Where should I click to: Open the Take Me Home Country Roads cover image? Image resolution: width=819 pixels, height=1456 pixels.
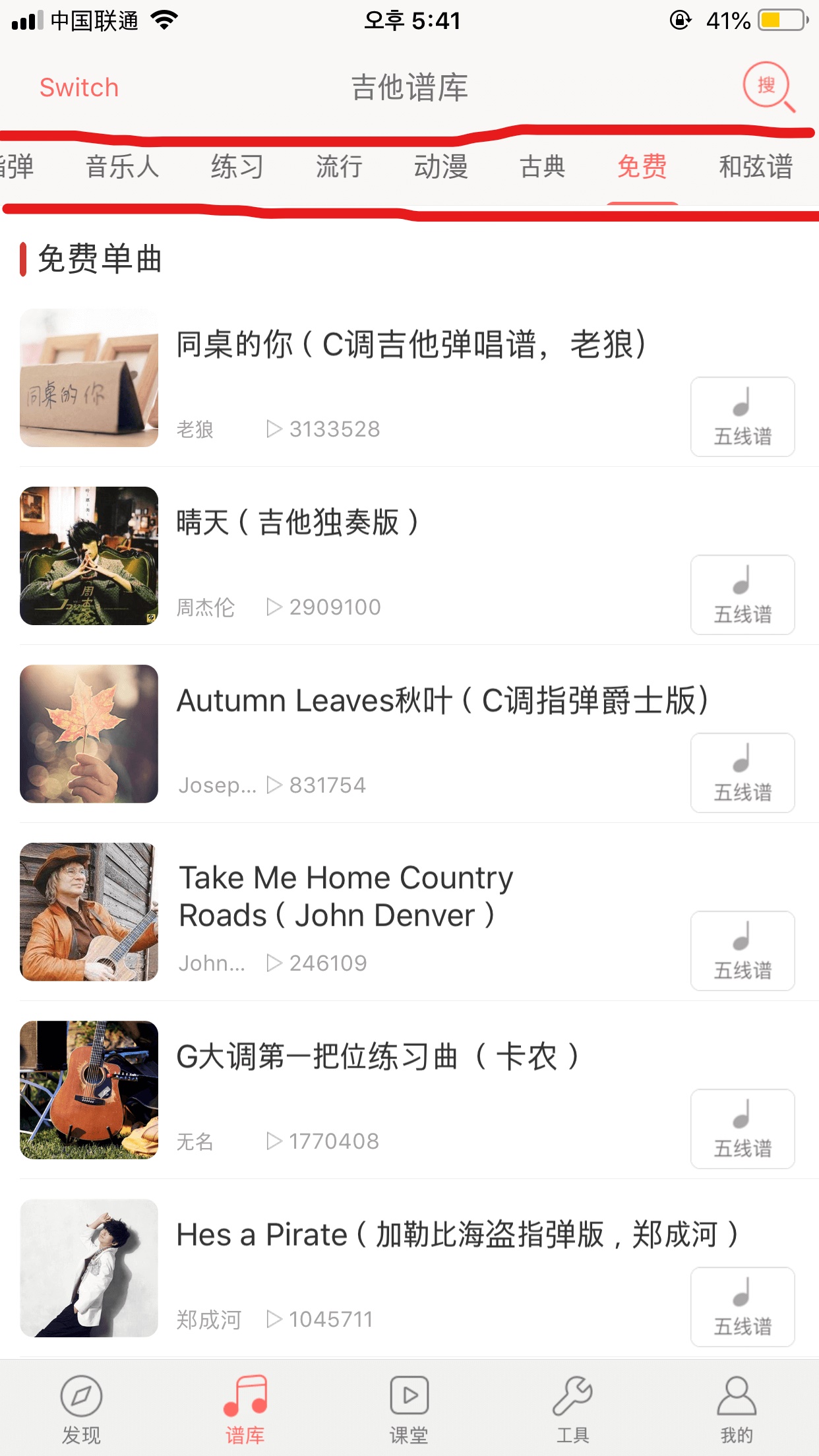[x=89, y=912]
